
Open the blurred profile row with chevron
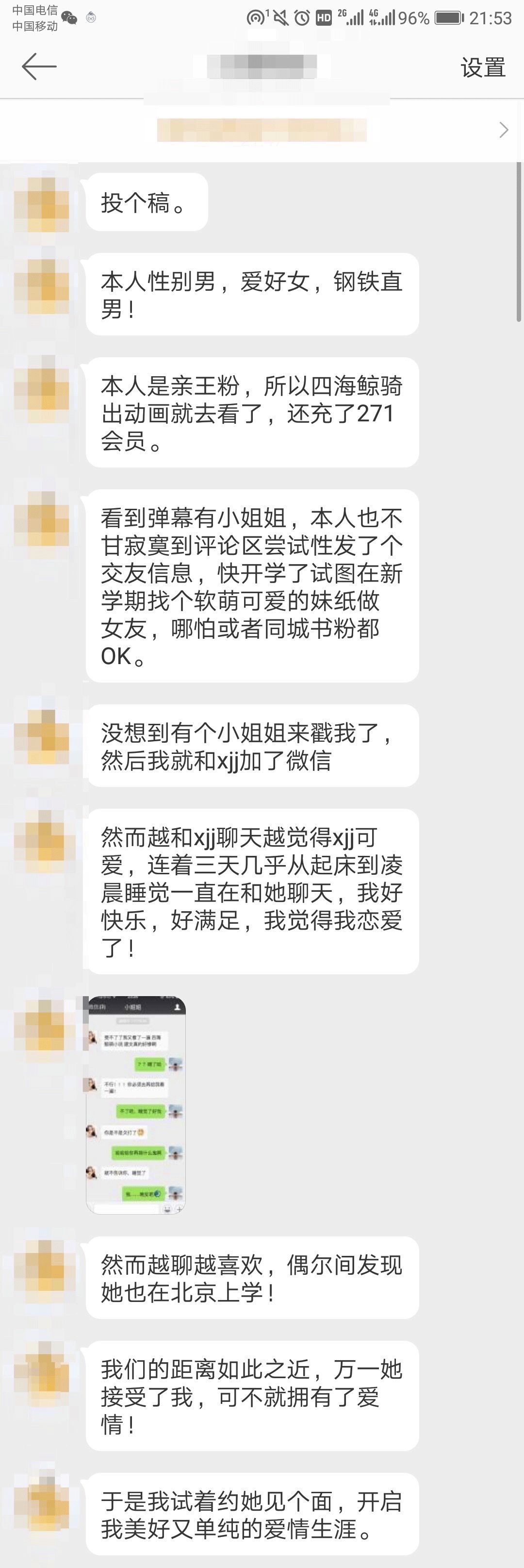(262, 130)
